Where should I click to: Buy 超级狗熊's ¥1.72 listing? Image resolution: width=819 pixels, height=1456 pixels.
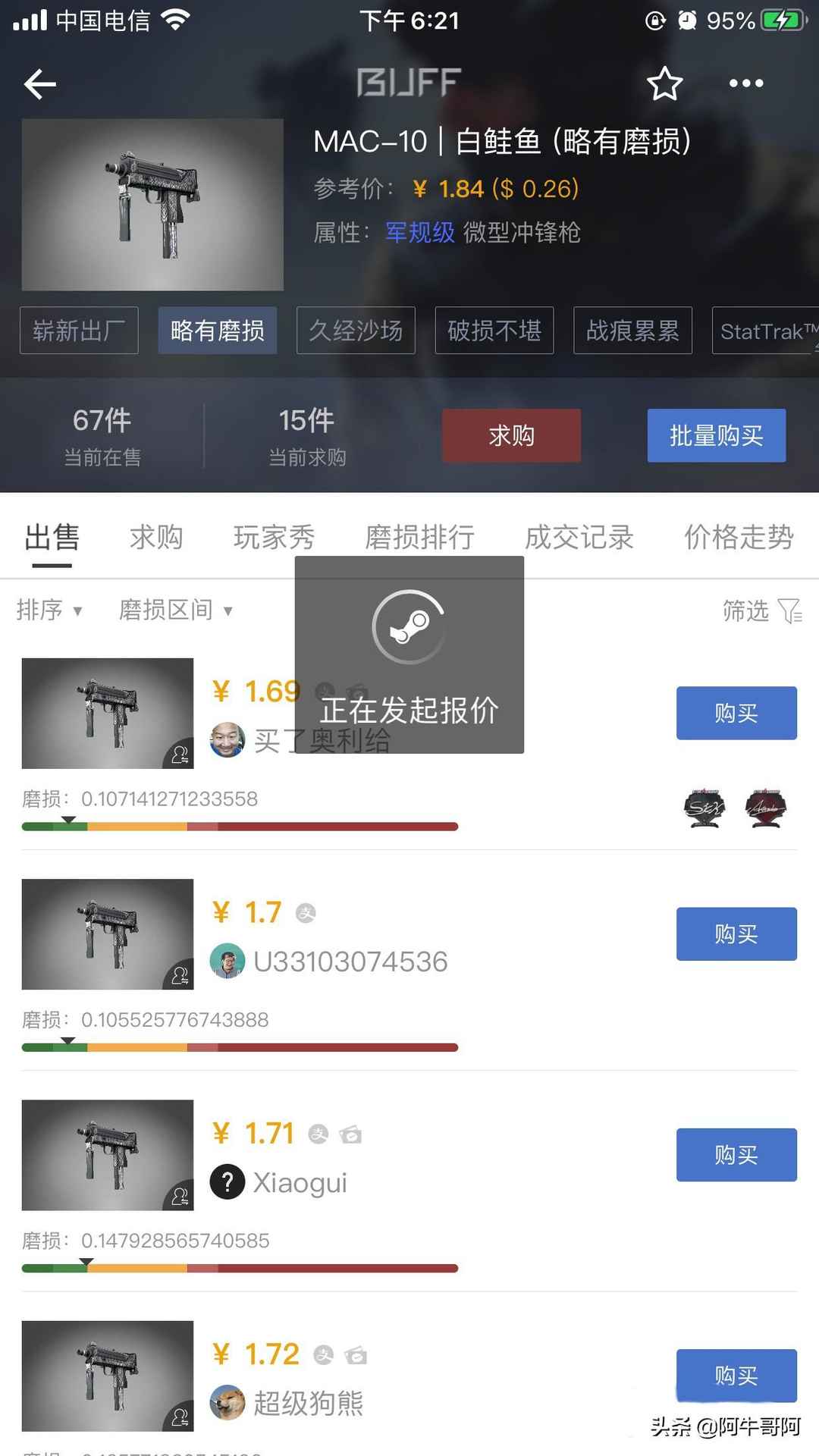tap(736, 1374)
